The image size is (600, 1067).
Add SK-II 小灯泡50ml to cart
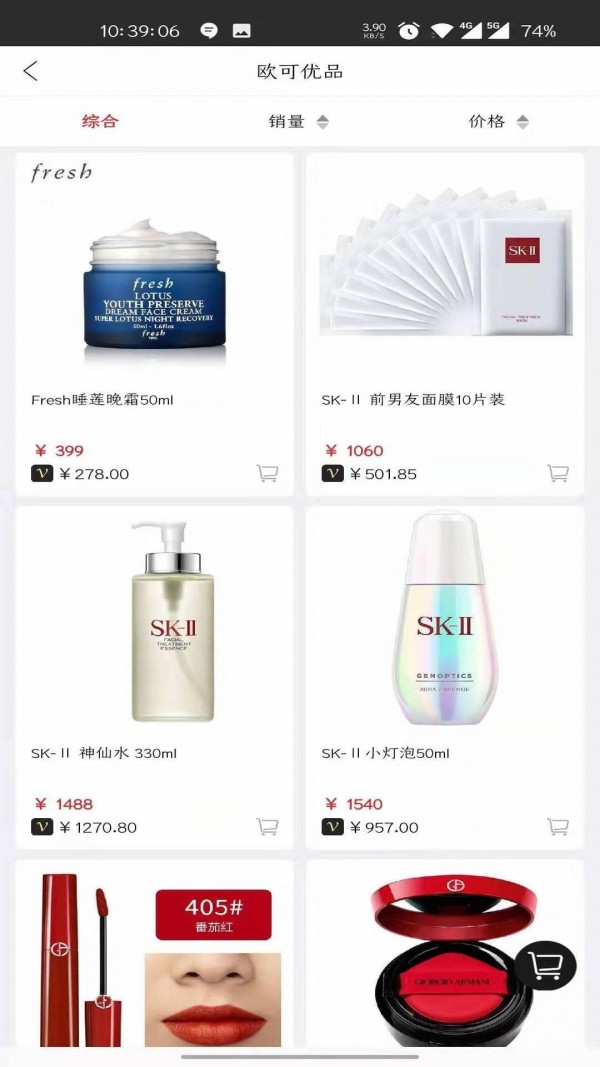point(558,826)
